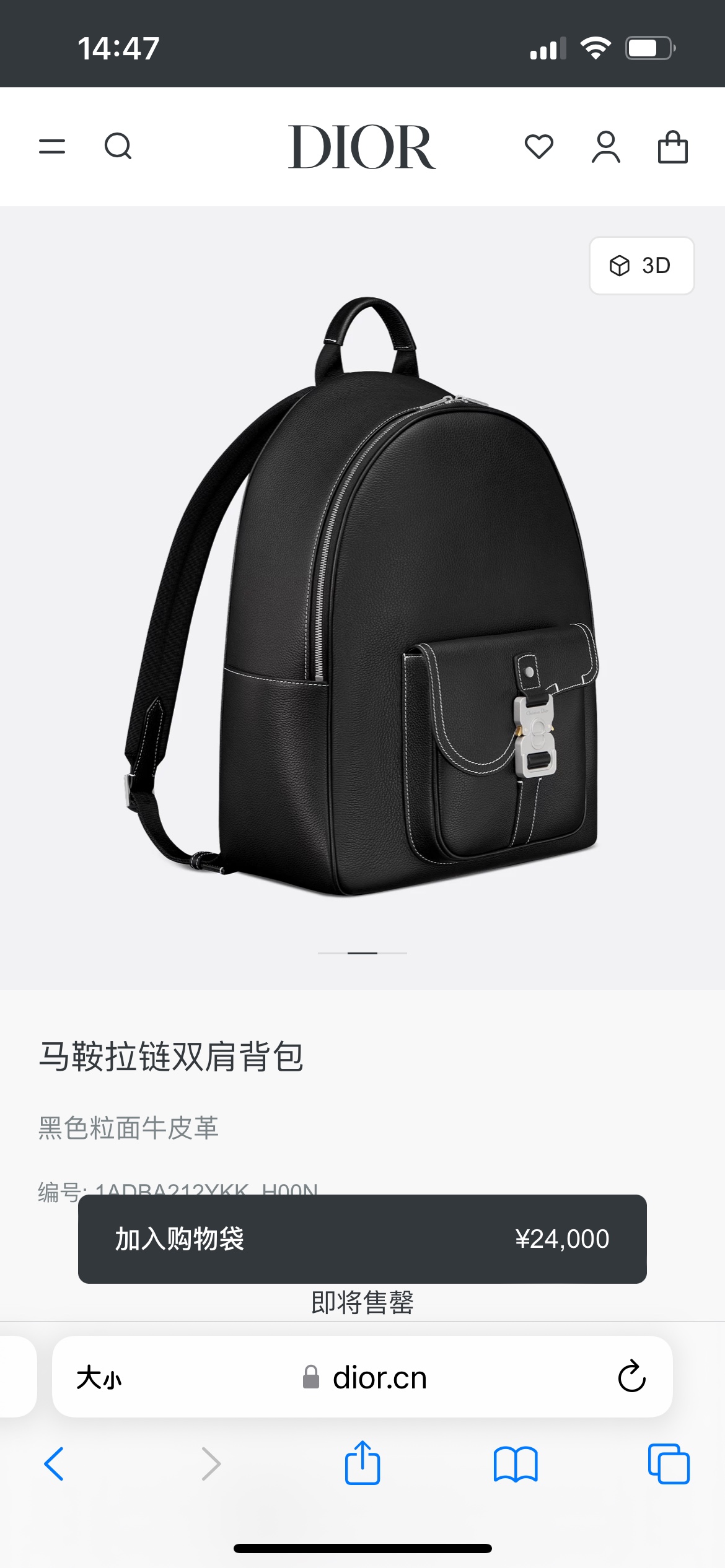
Task: Reload the page
Action: (631, 1377)
